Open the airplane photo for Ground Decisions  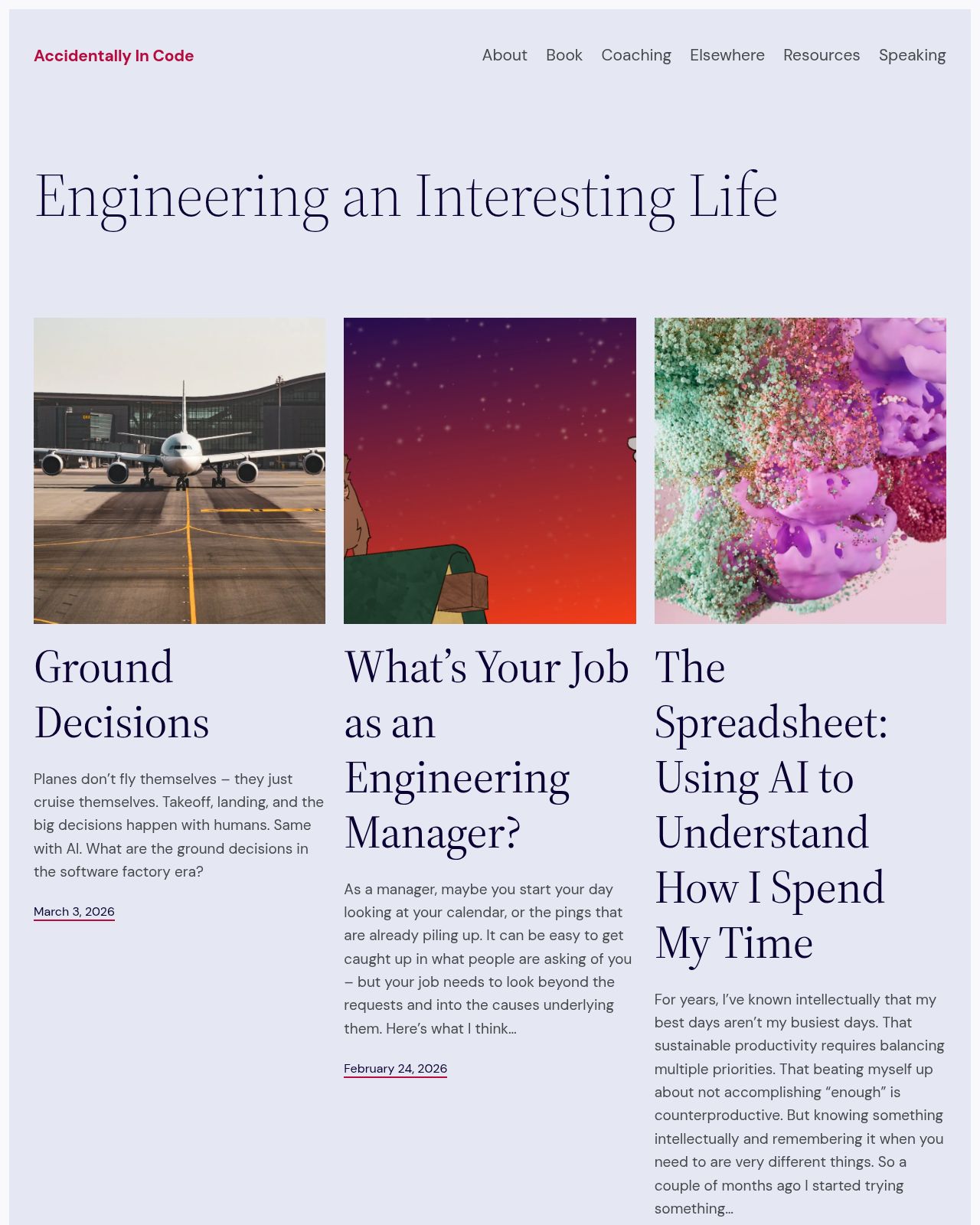[x=179, y=470]
